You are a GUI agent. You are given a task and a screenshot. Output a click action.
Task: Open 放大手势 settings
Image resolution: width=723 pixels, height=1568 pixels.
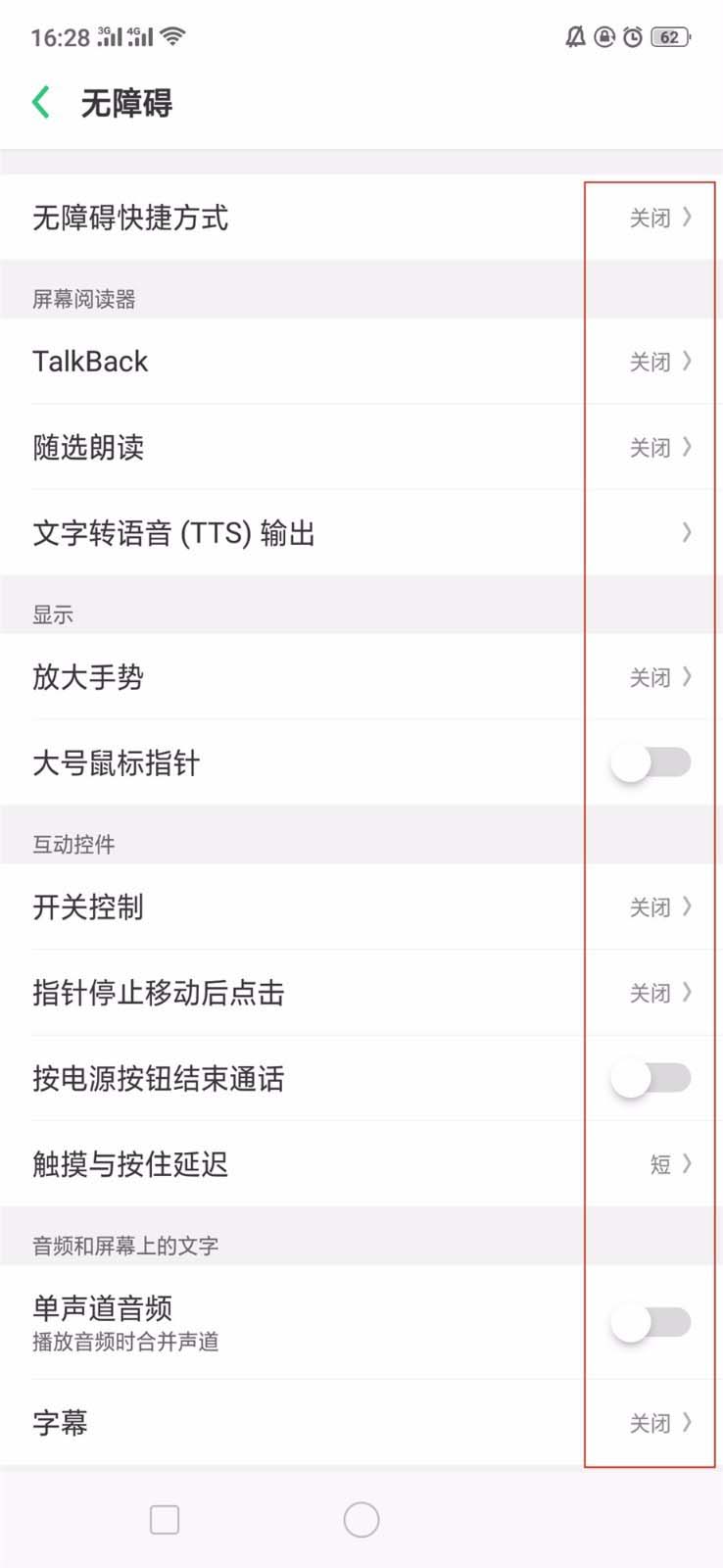pos(361,677)
